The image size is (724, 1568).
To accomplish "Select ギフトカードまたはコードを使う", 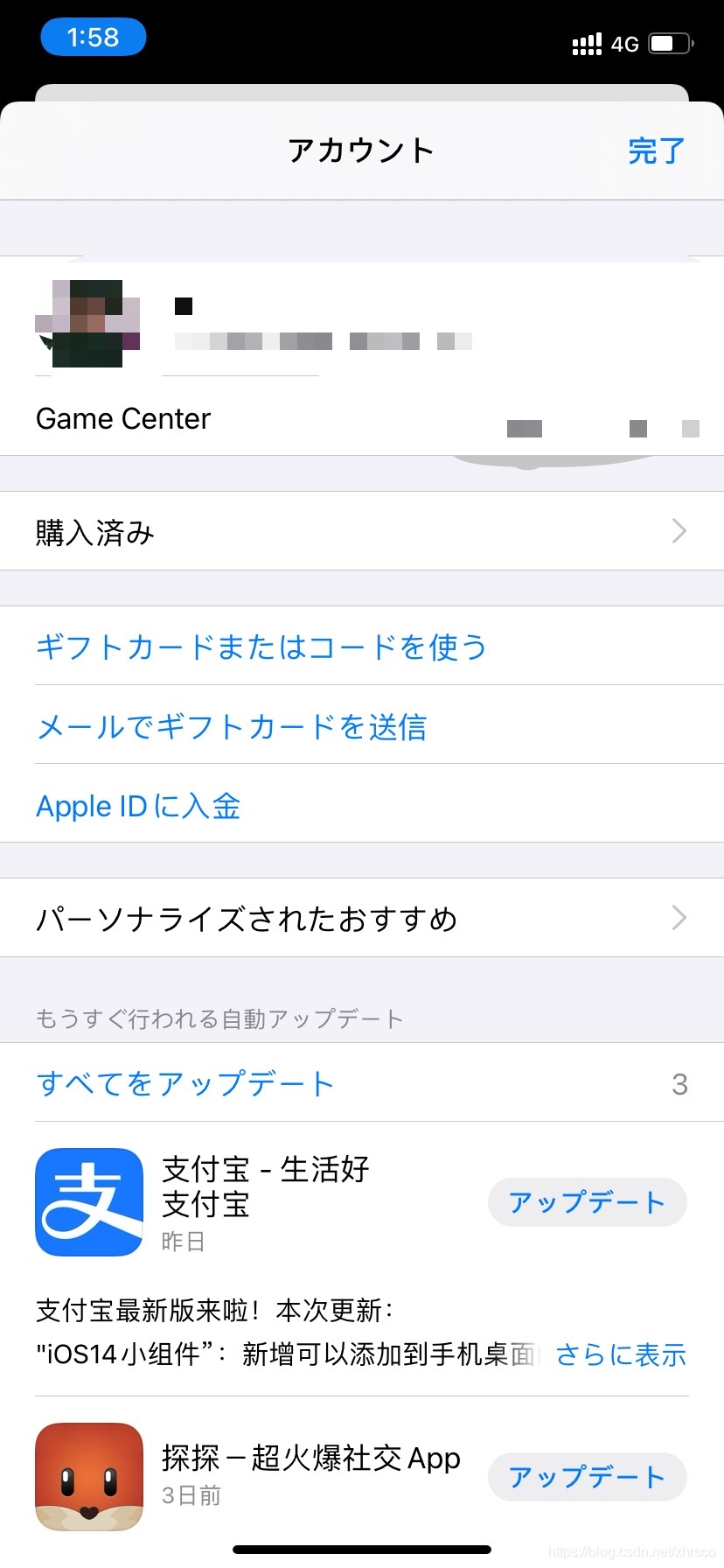I will pyautogui.click(x=261, y=647).
